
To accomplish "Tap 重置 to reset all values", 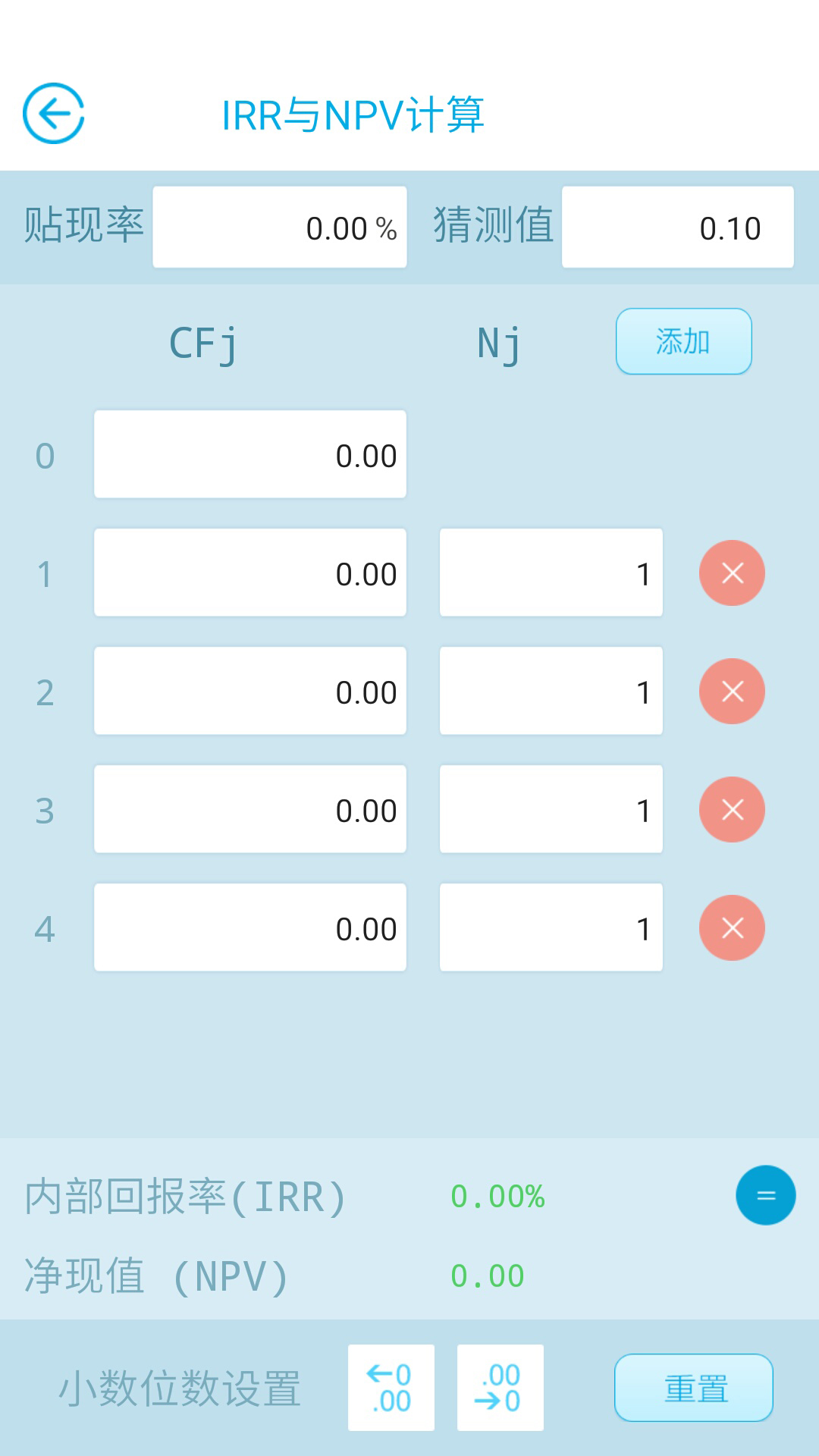I will point(693,1388).
